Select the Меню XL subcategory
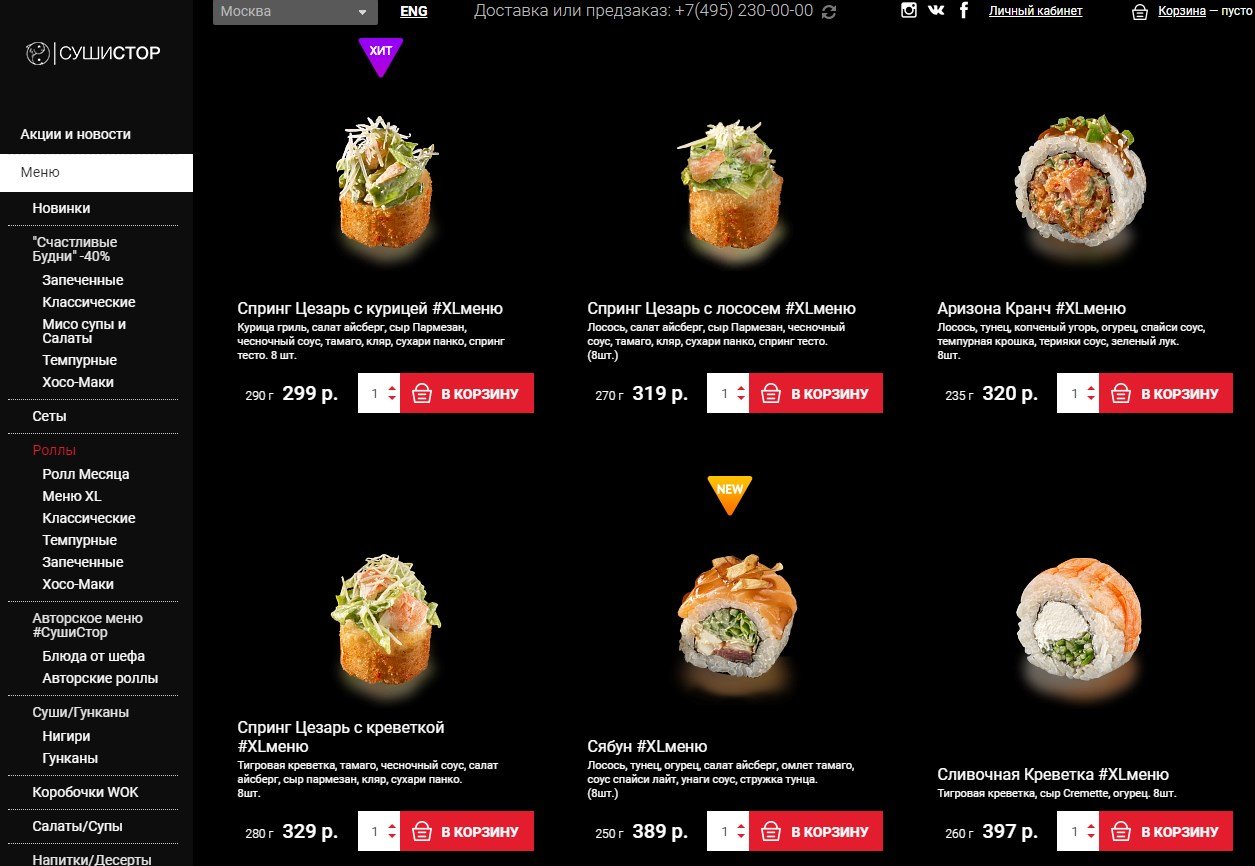1255x866 pixels. point(71,496)
